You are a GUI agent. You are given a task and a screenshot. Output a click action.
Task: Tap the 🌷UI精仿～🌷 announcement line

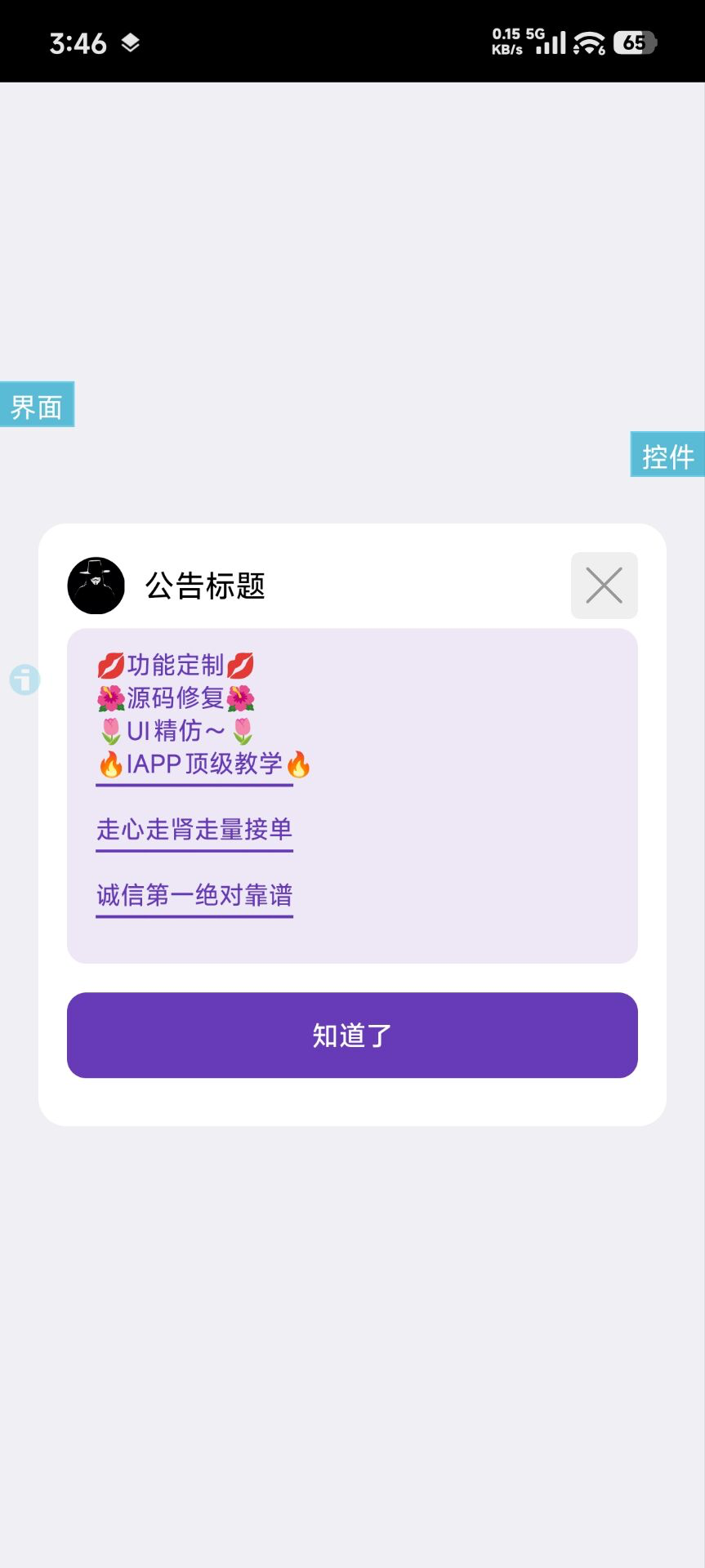pos(174,731)
